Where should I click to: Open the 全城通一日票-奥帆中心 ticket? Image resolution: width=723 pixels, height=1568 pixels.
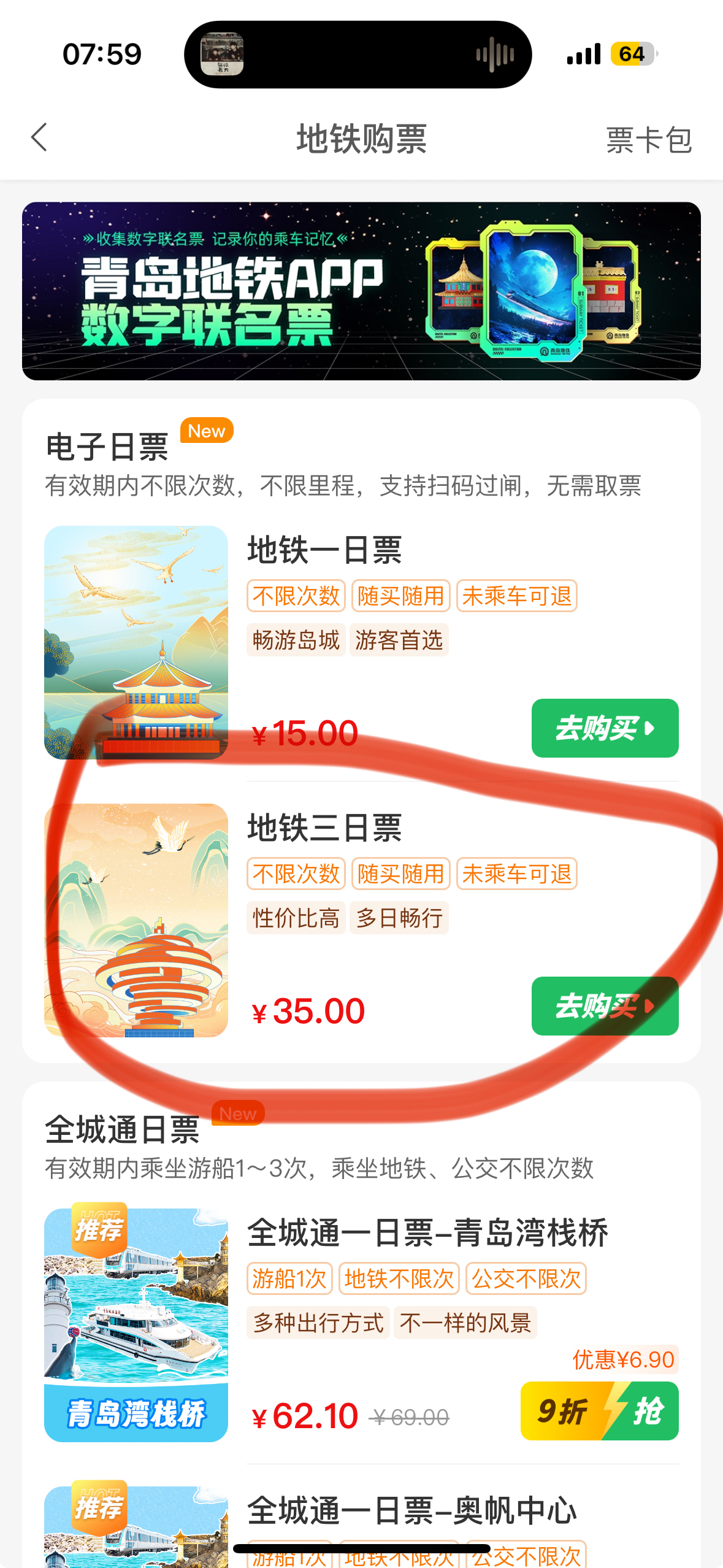412,1510
